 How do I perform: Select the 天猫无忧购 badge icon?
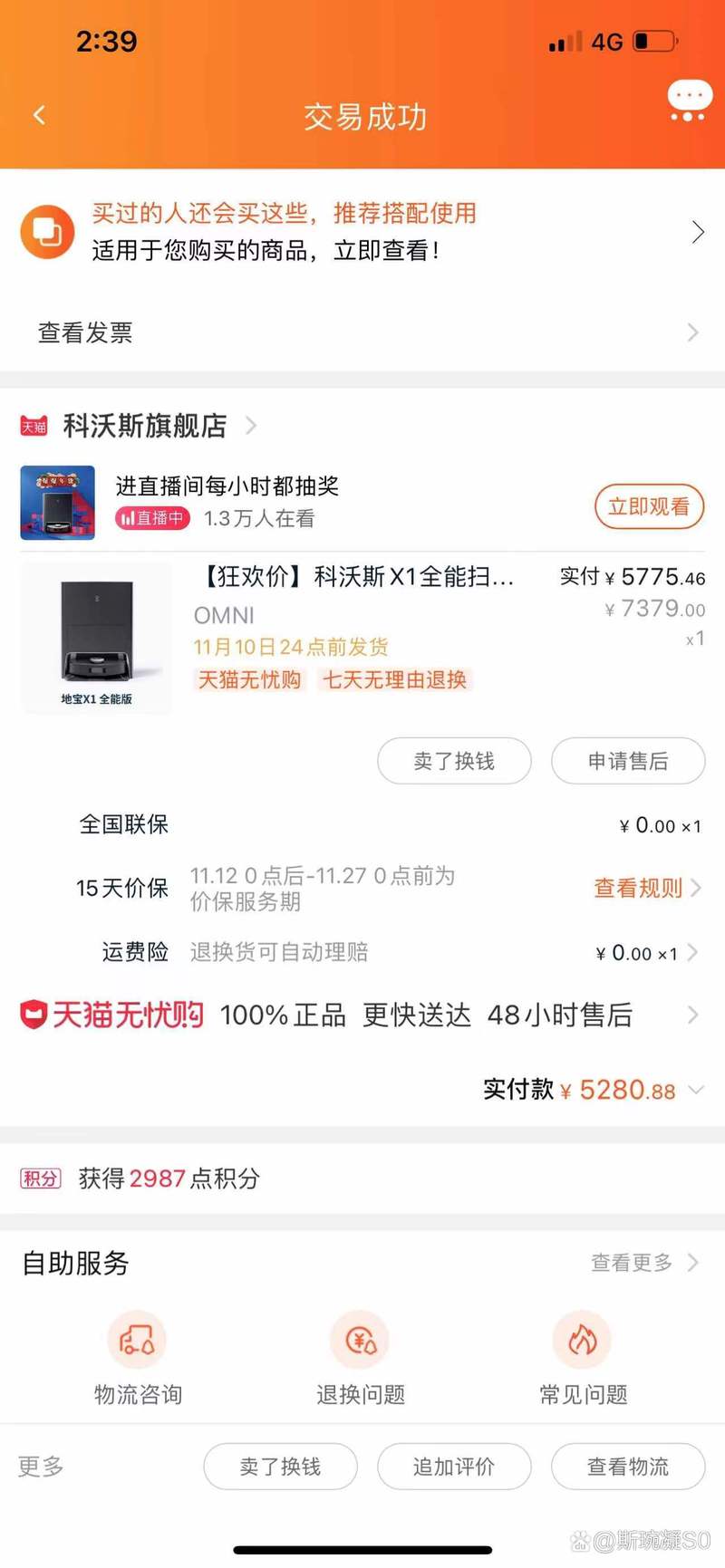34,1015
